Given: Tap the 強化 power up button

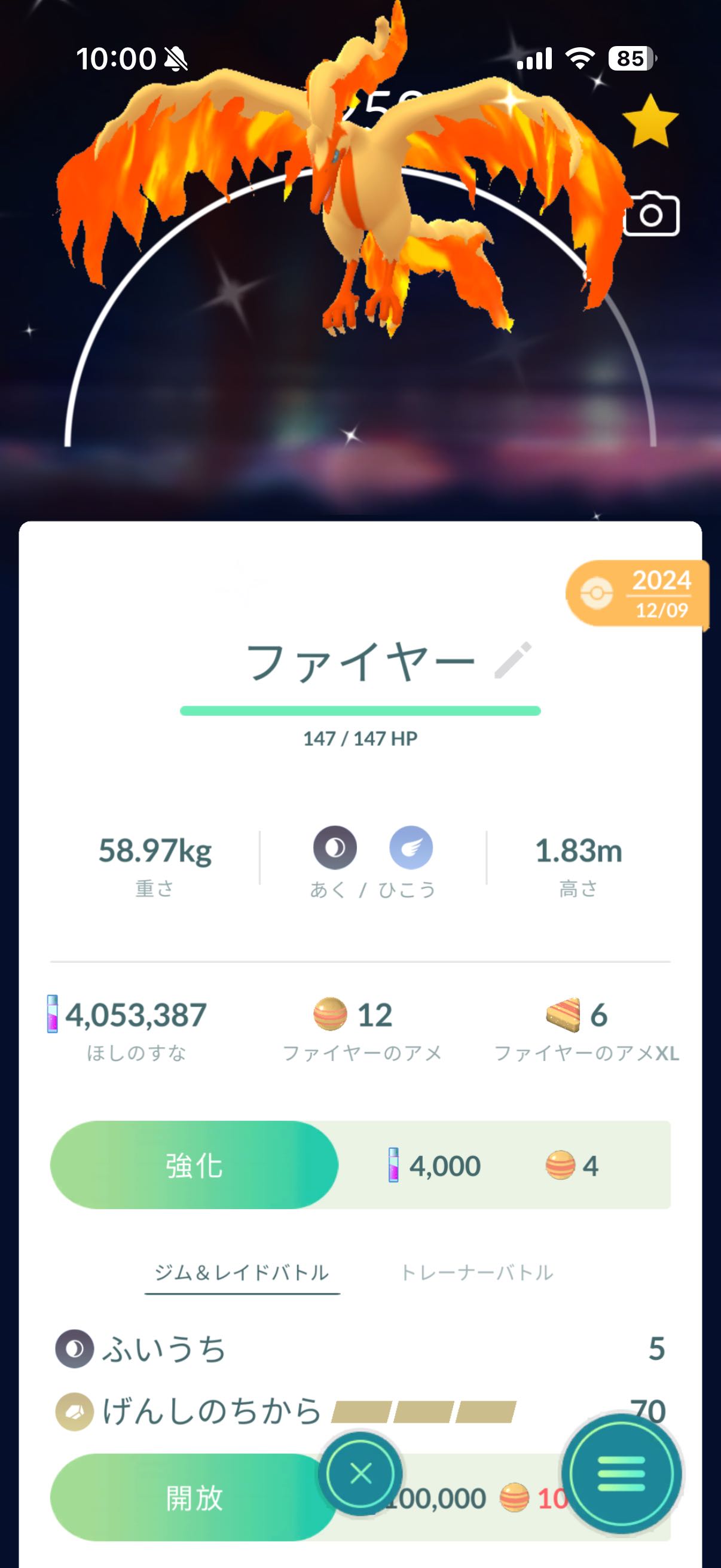Looking at the screenshot, I should pyautogui.click(x=194, y=1166).
